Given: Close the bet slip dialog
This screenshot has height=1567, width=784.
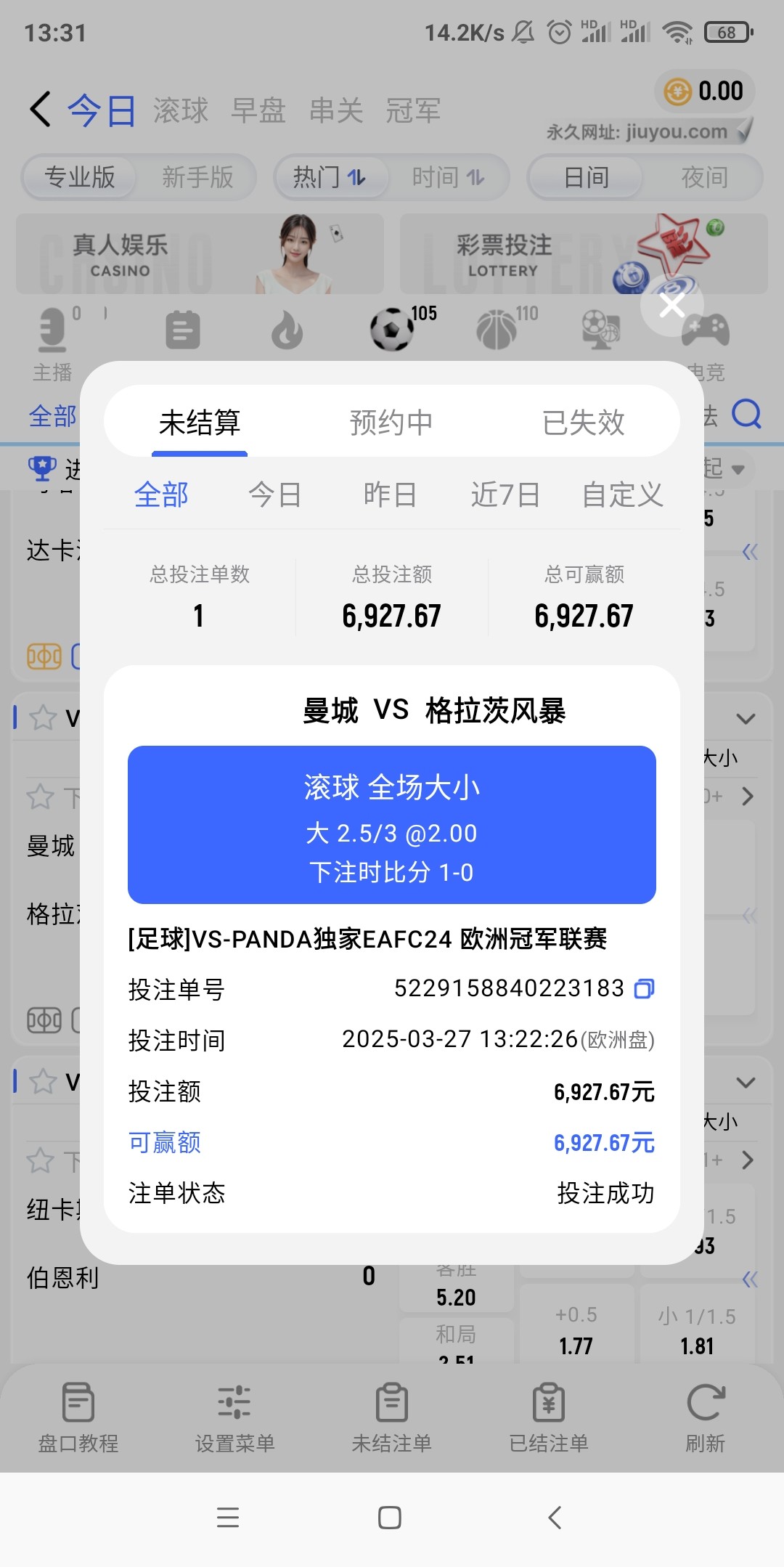Looking at the screenshot, I should tap(671, 306).
